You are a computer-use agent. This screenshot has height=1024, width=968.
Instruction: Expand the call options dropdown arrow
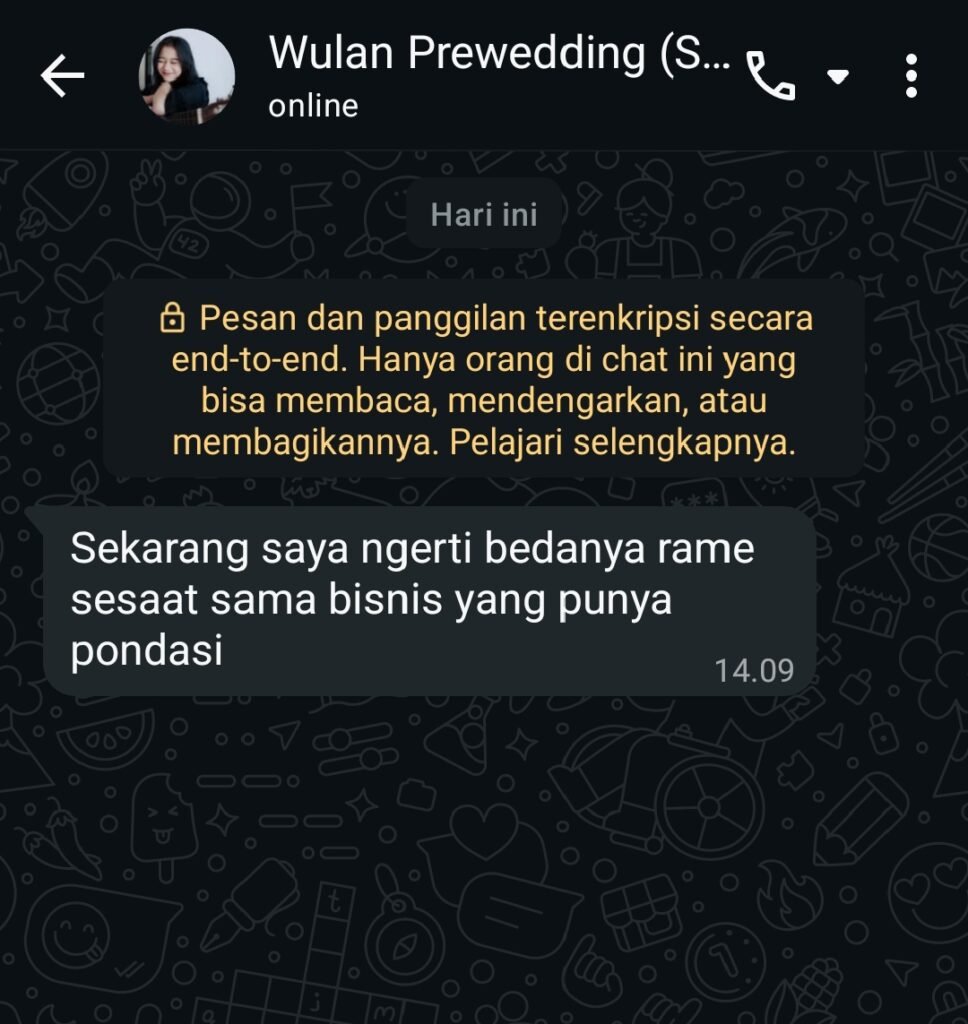click(838, 77)
